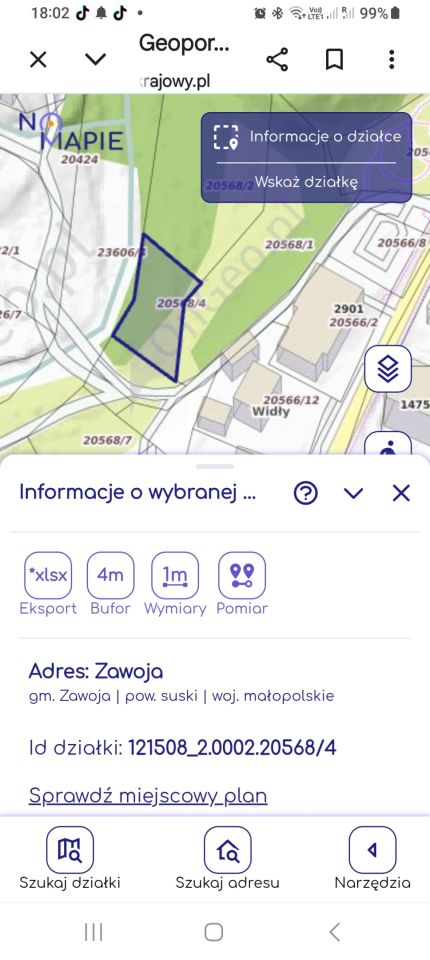Close the browser tab with the X
Screen dimensions: 430x960
pos(38,59)
